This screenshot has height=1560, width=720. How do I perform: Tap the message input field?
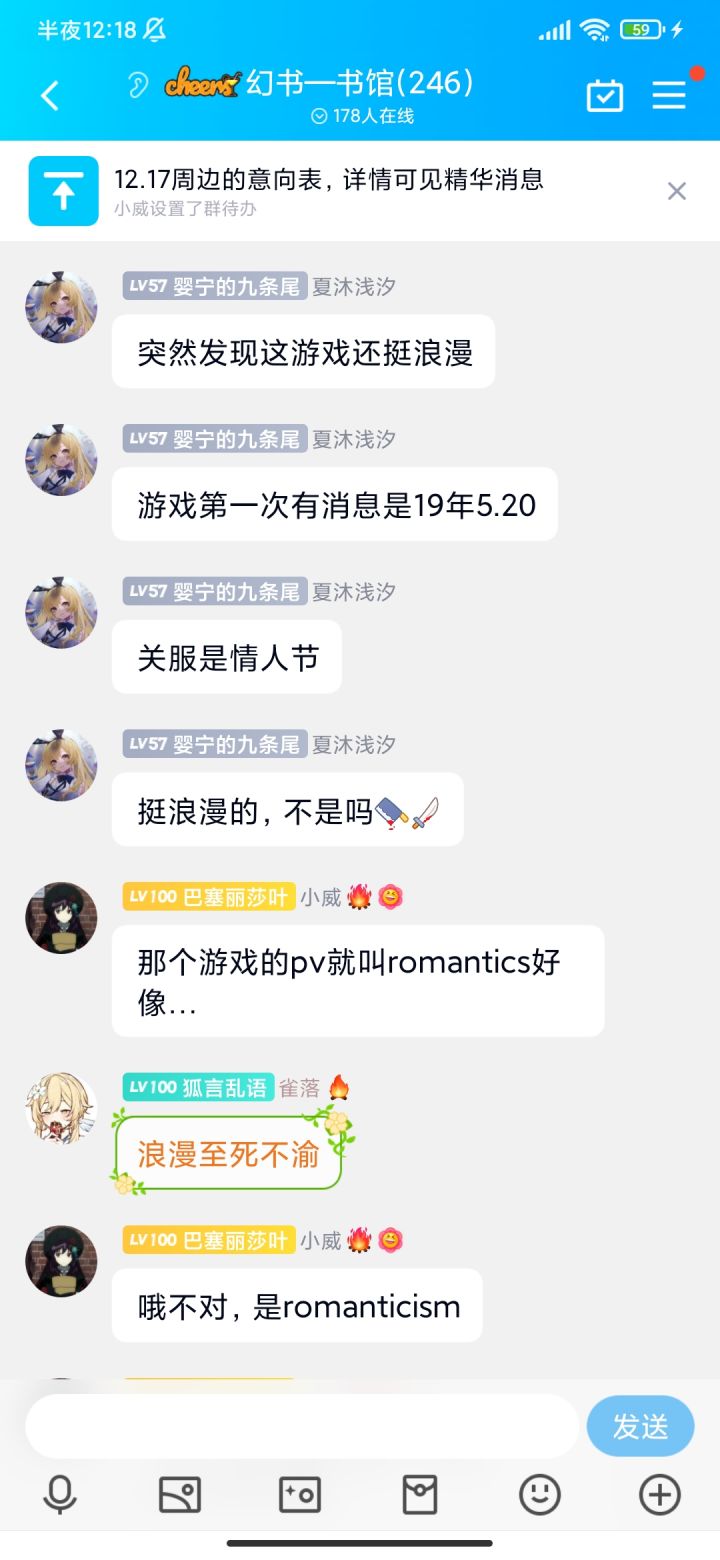click(301, 1426)
